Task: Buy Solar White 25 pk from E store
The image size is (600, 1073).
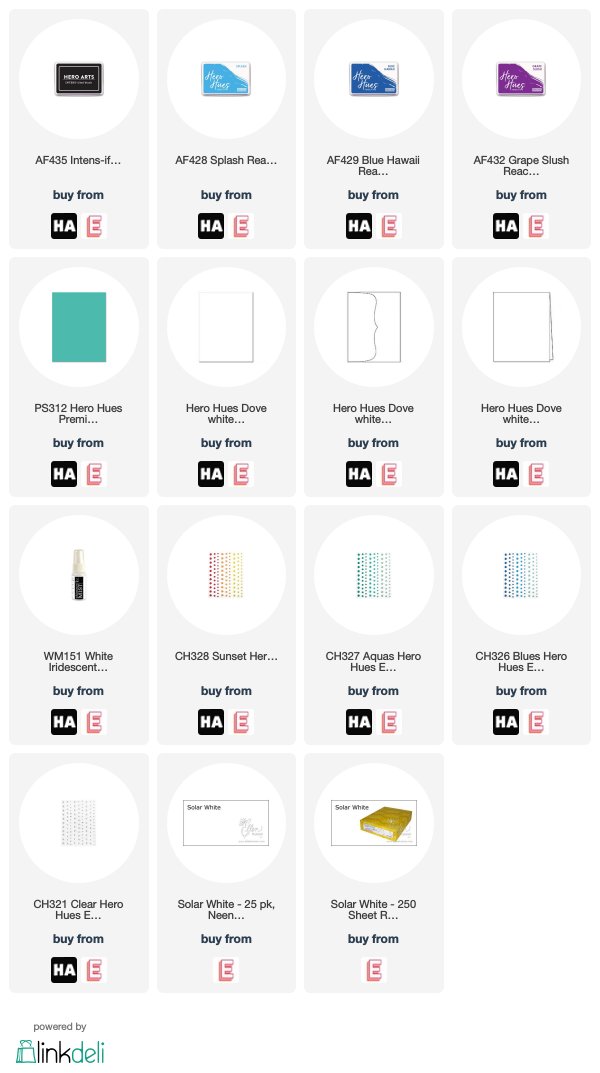Action: click(226, 970)
